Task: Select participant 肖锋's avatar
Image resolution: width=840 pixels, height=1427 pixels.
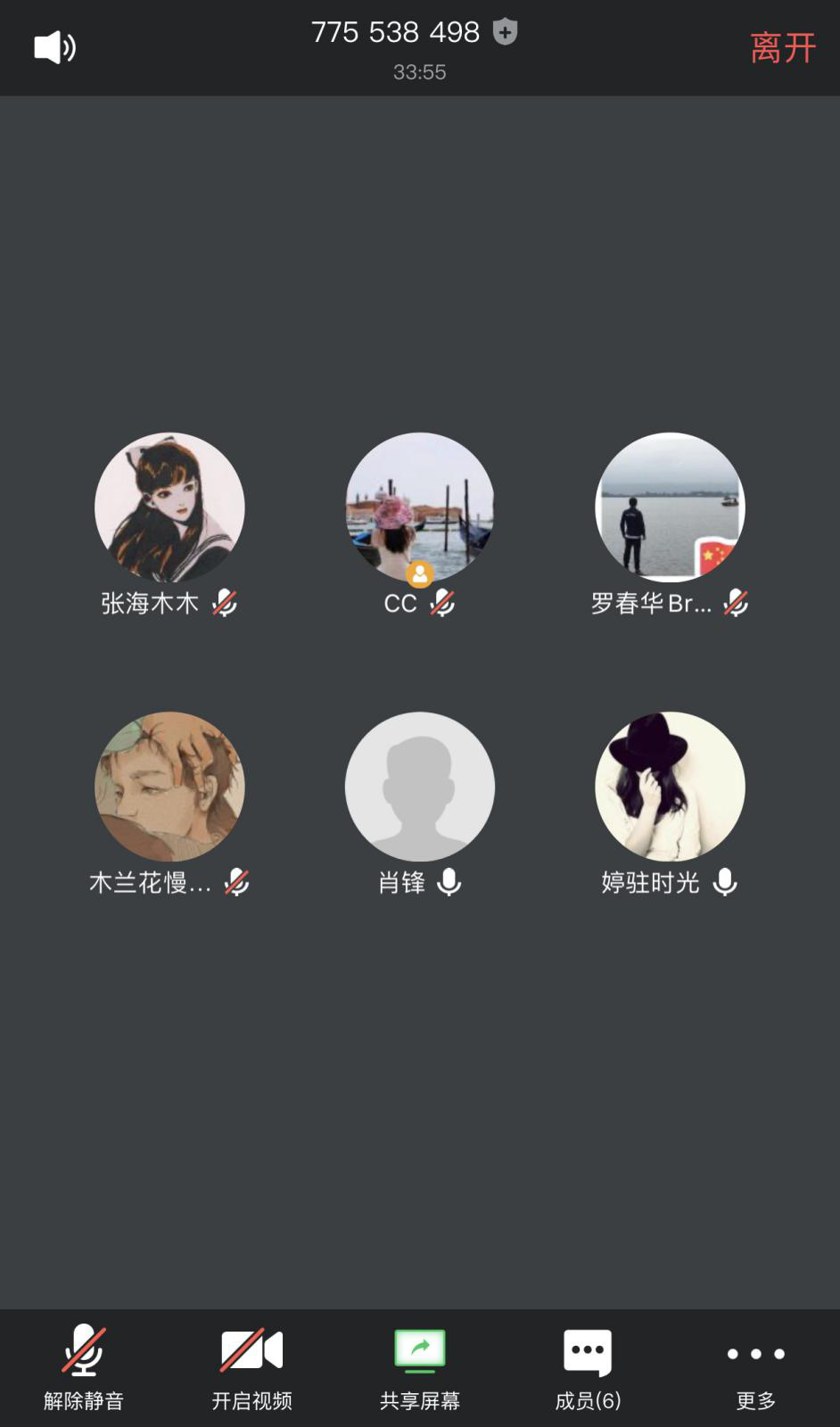Action: coord(420,786)
